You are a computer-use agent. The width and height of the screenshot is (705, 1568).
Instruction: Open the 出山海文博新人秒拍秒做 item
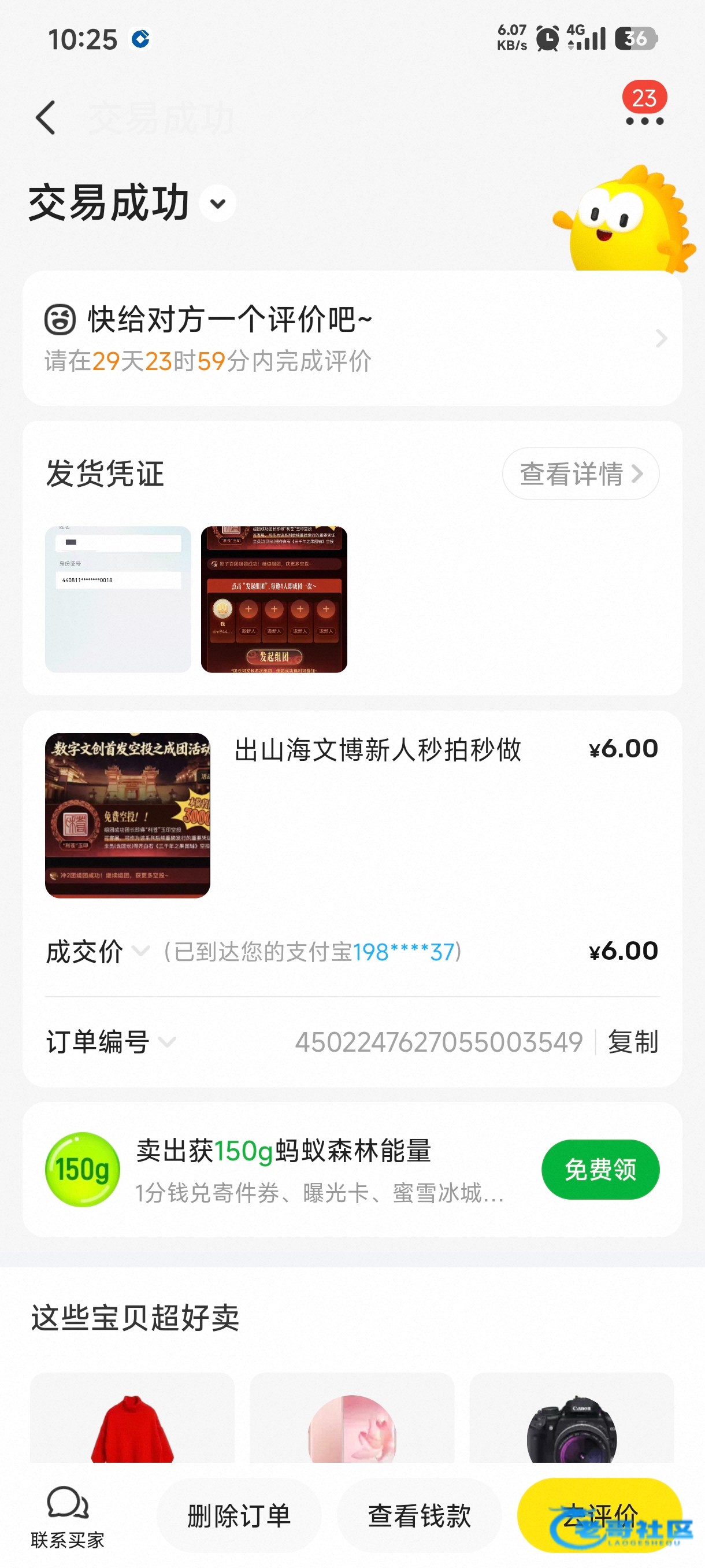tap(377, 750)
